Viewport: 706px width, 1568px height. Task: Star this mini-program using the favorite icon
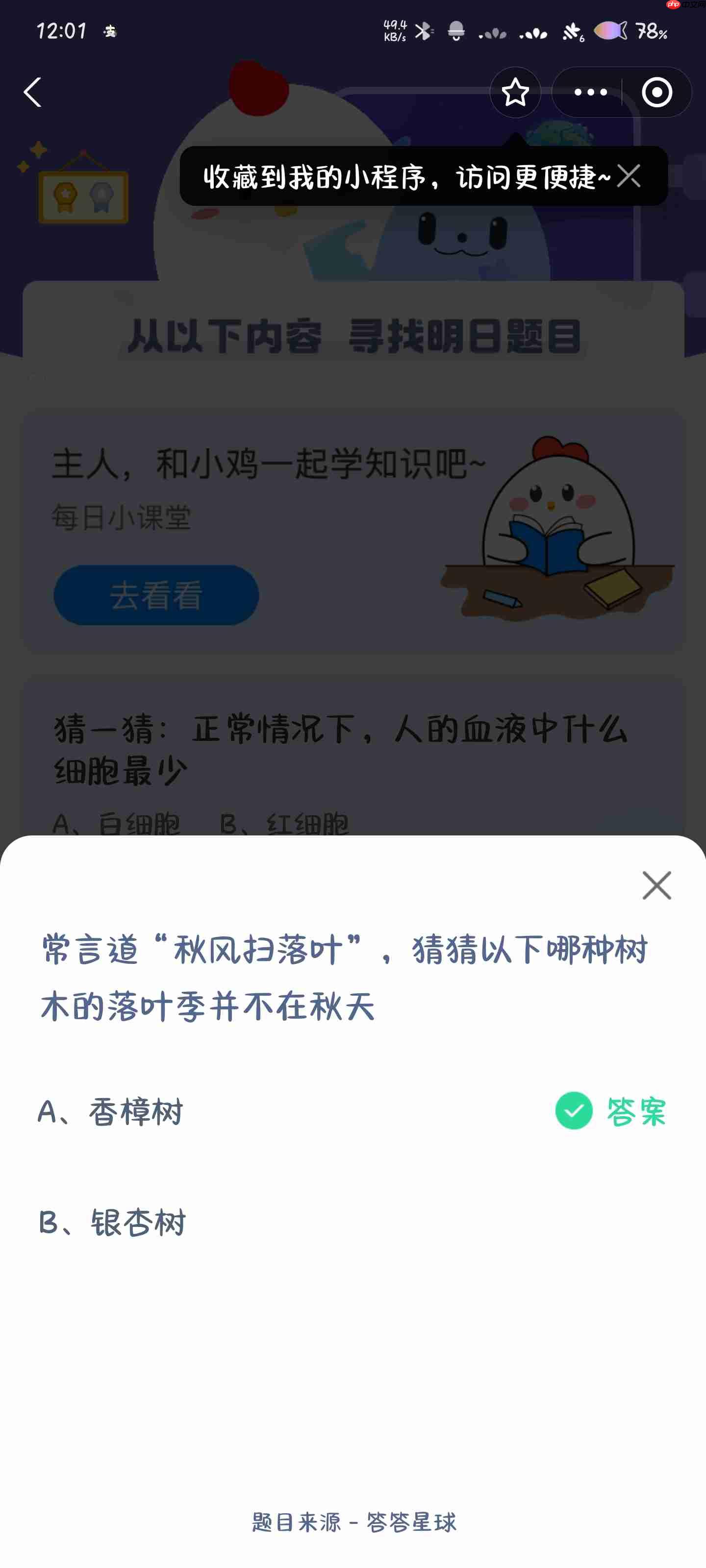pyautogui.click(x=515, y=93)
